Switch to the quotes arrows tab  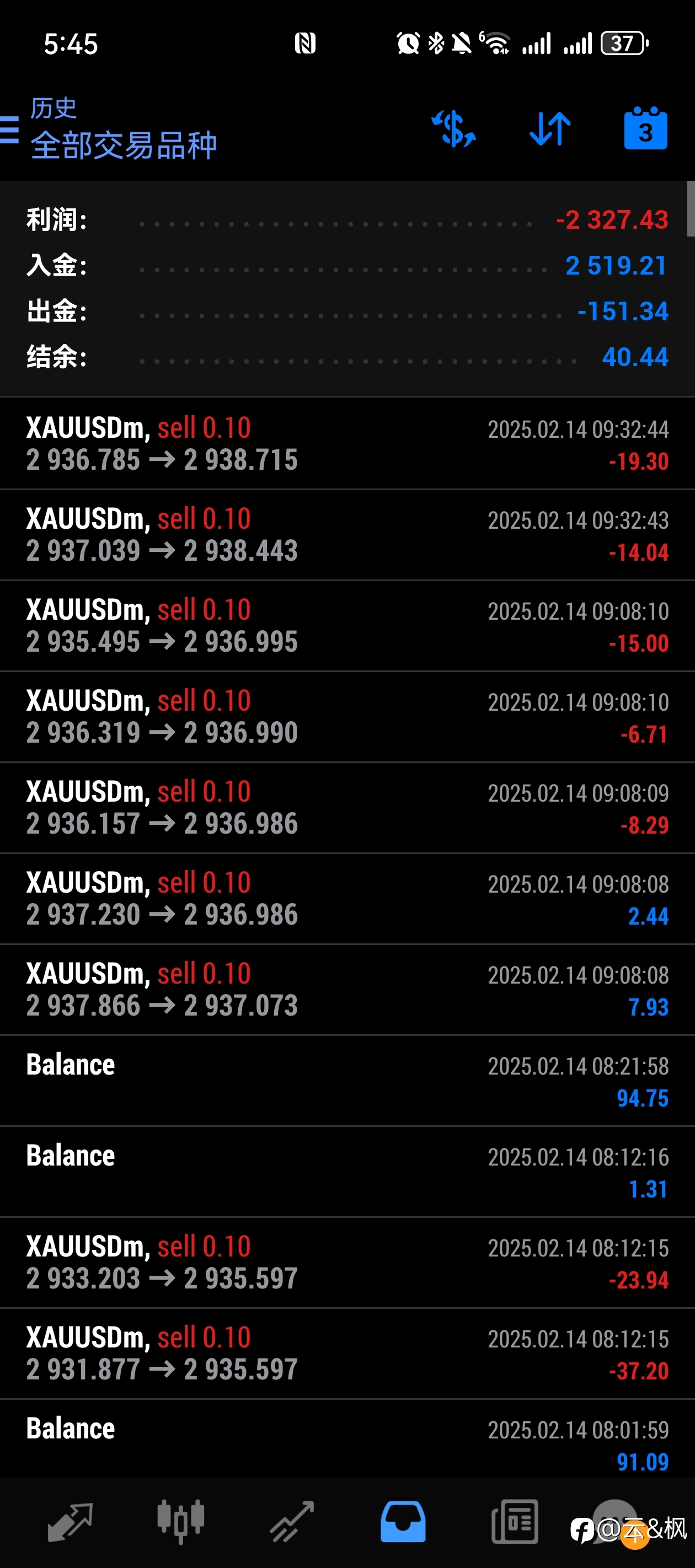click(70, 1522)
